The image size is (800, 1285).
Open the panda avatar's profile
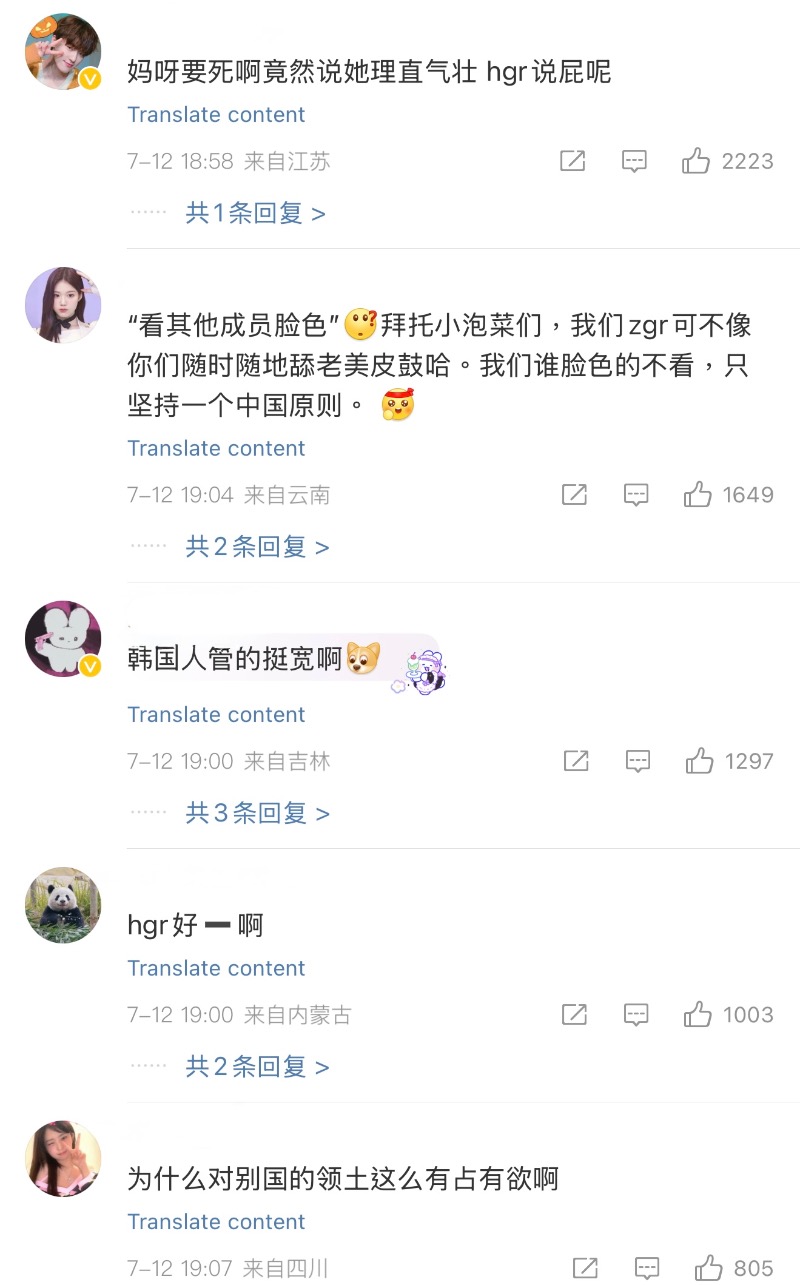coord(63,905)
